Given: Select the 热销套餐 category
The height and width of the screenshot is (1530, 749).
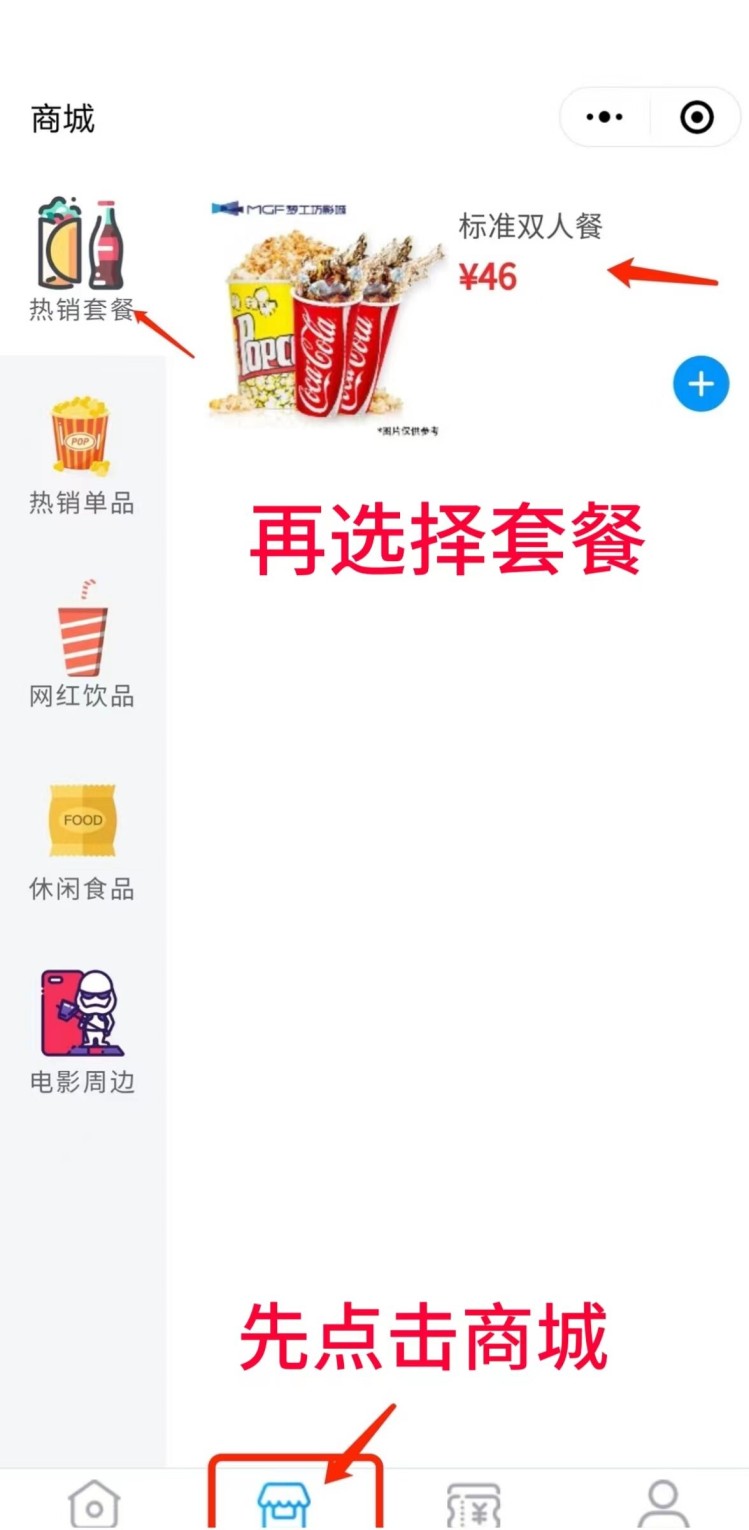Looking at the screenshot, I should [81, 260].
